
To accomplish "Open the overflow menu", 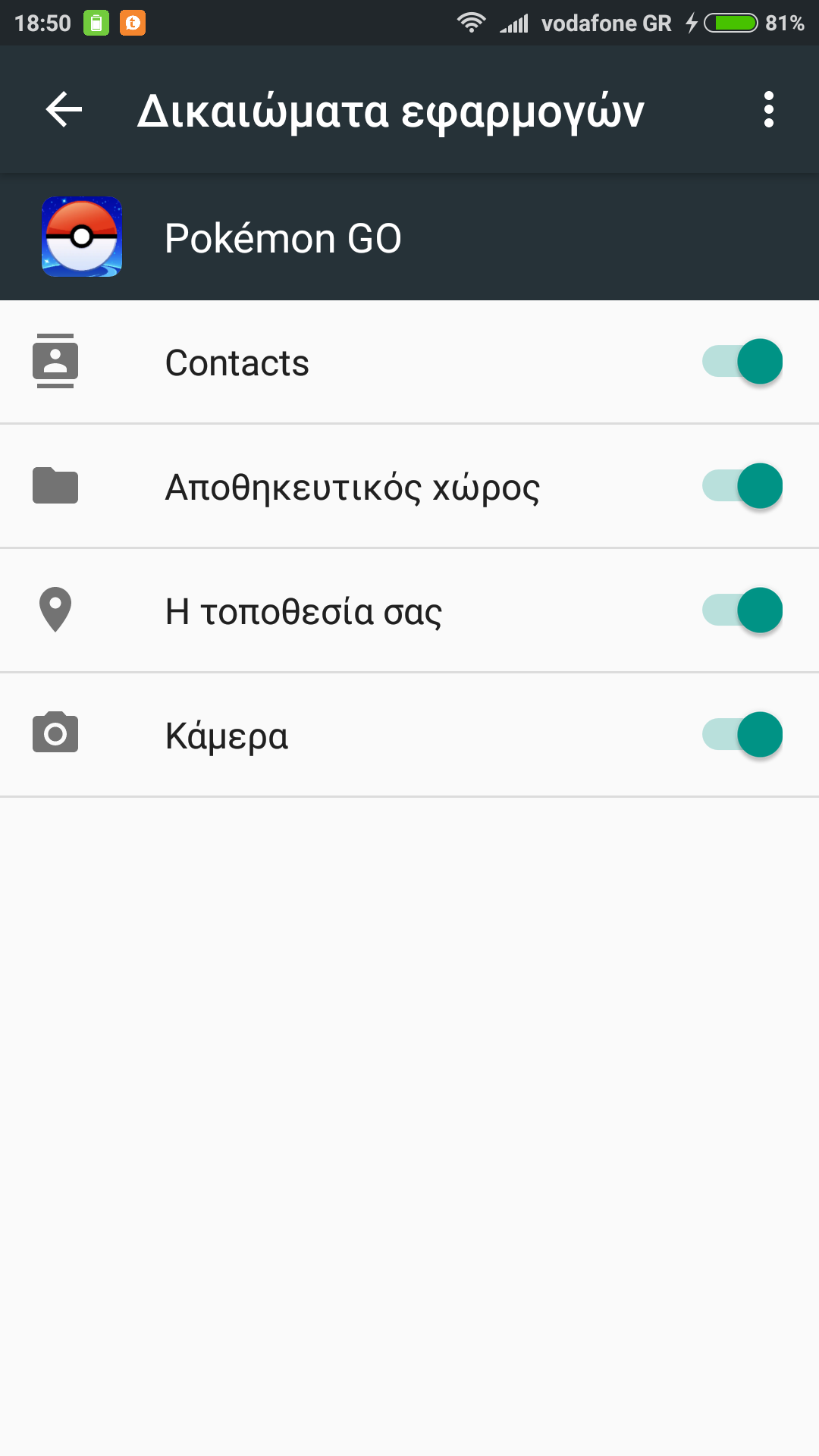I will [768, 110].
